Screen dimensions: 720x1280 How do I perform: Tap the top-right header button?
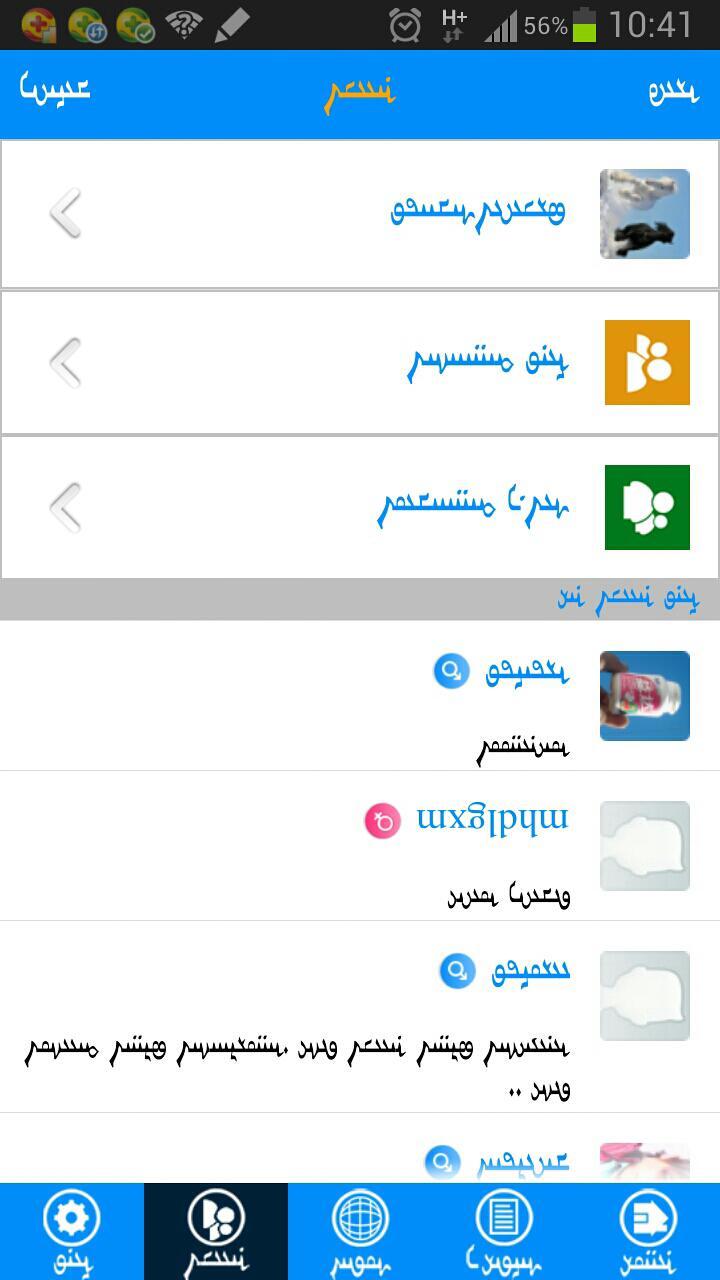(671, 92)
